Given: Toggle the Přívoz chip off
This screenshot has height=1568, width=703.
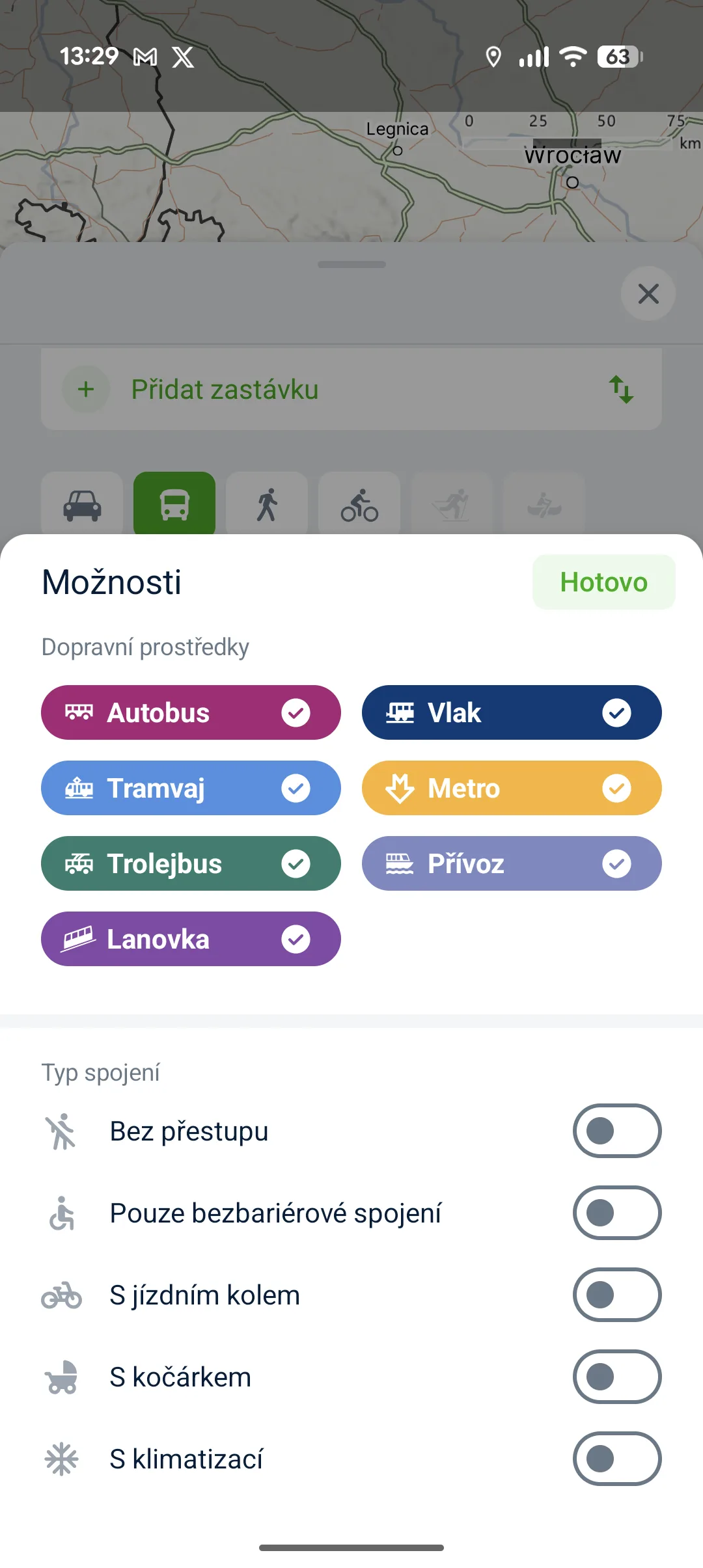Looking at the screenshot, I should tap(512, 863).
